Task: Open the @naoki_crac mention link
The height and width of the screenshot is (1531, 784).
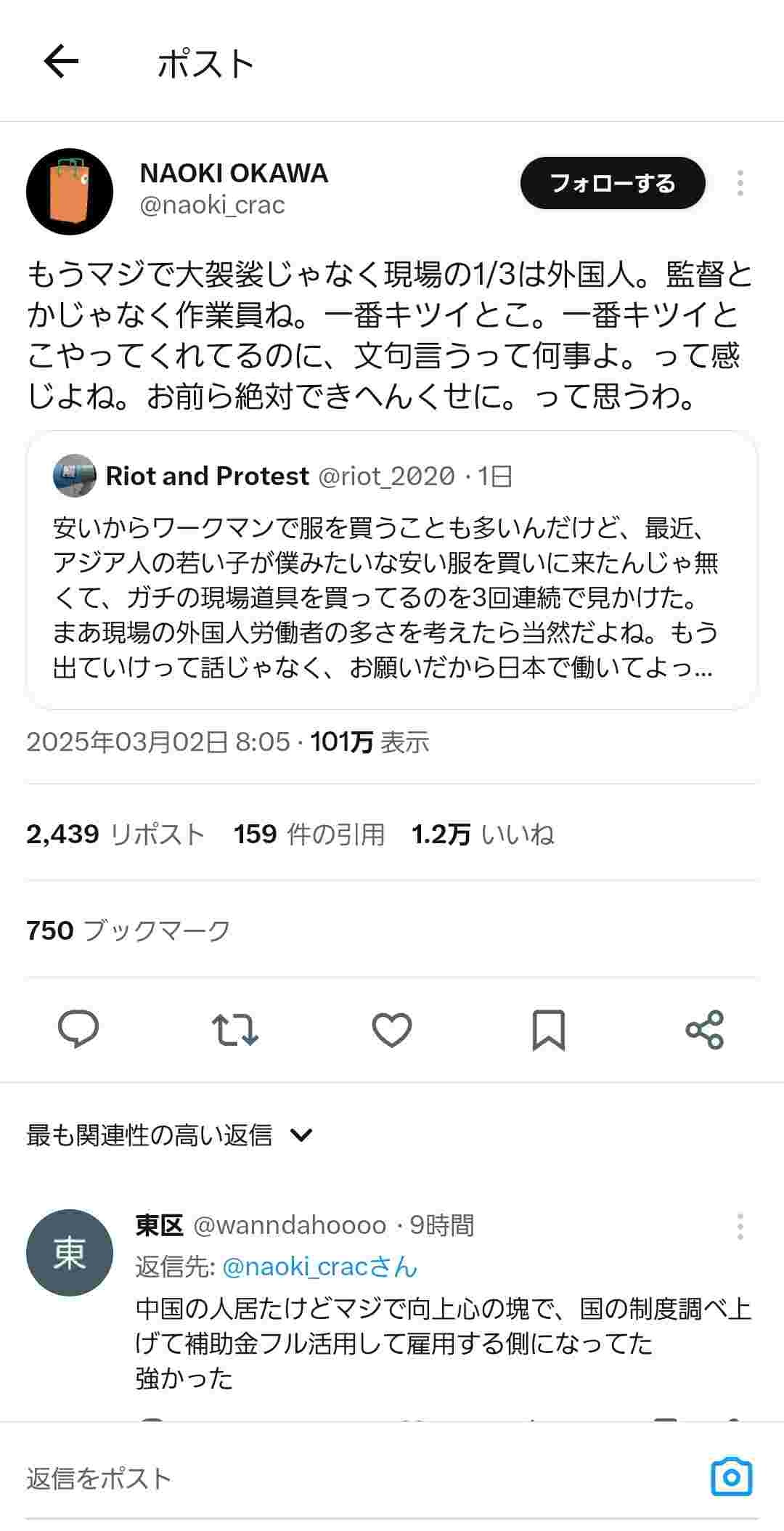Action: (x=319, y=1267)
